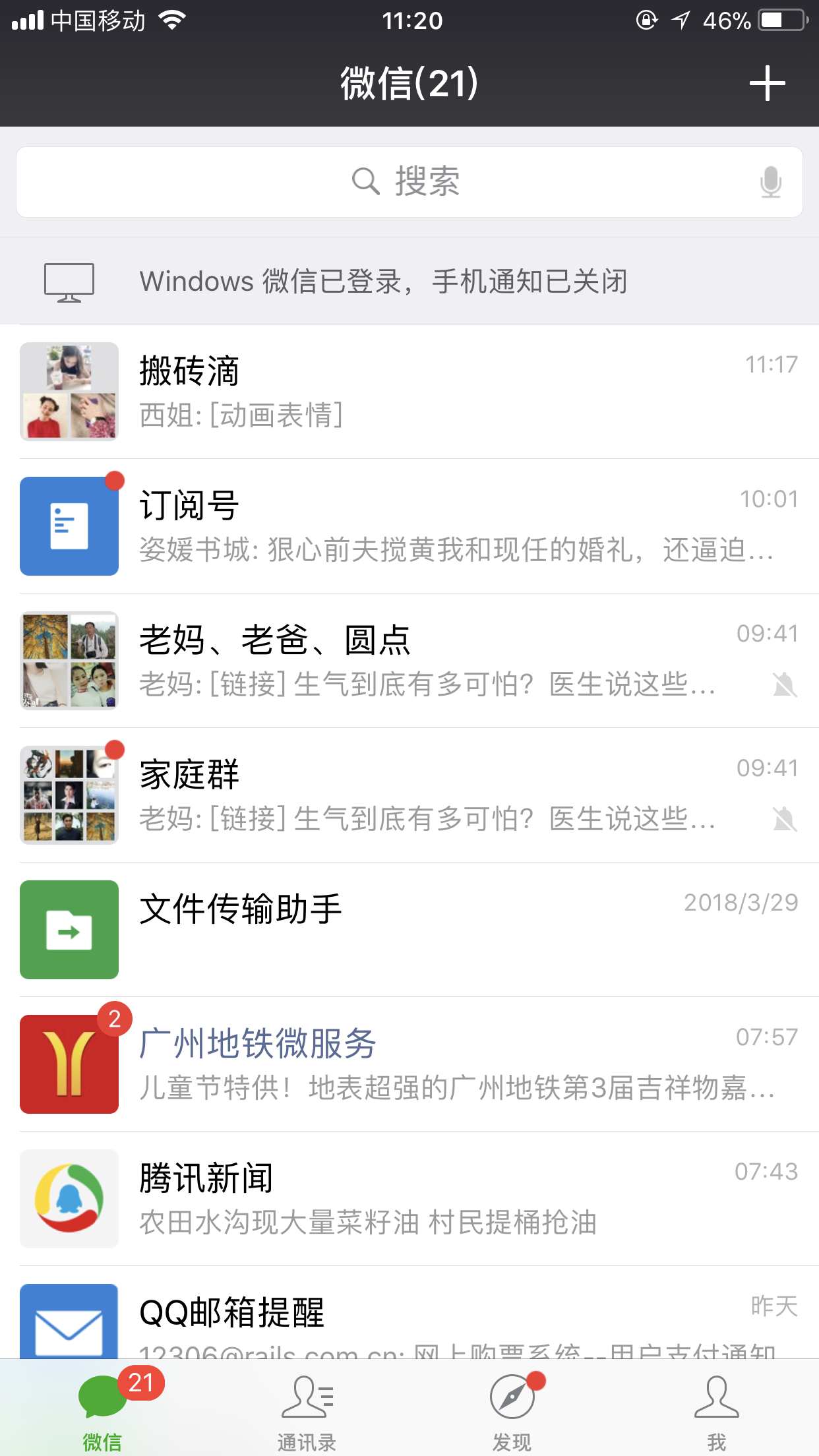This screenshot has height=1456, width=819.
Task: Tap the Windows 微信已登录 notification banner
Action: 409,280
